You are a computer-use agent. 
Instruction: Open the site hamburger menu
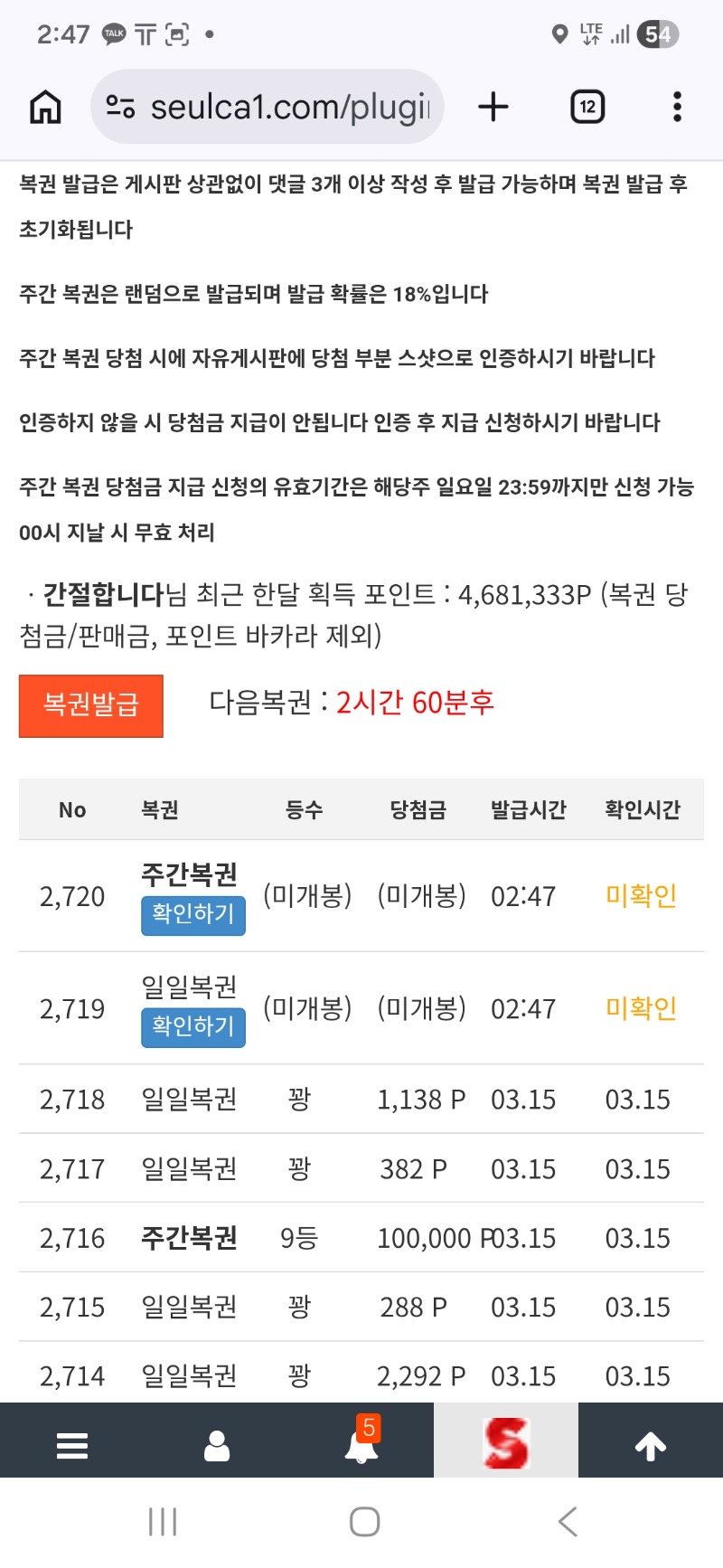click(x=72, y=1445)
